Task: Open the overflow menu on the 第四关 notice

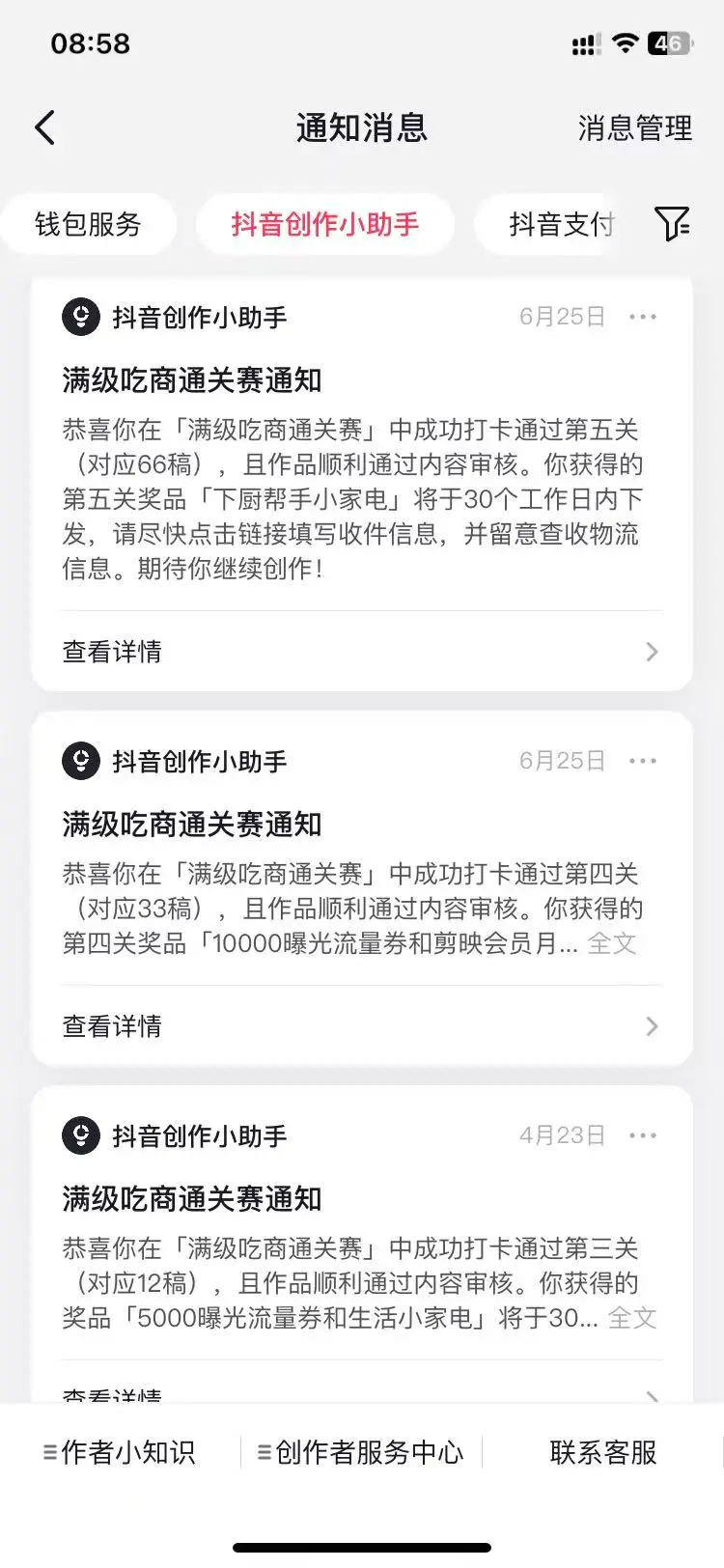Action: pos(643,761)
